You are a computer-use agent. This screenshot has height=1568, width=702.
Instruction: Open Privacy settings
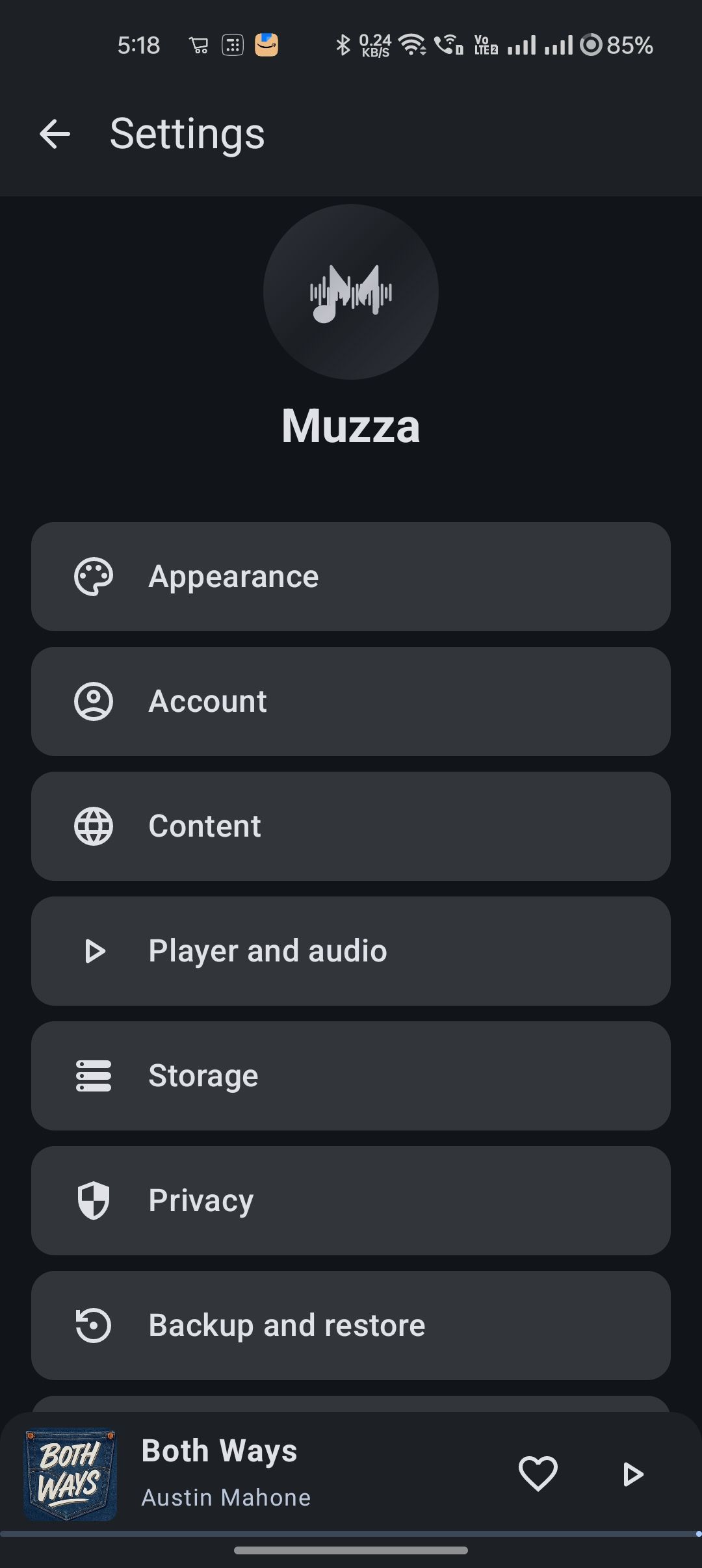[351, 1201]
